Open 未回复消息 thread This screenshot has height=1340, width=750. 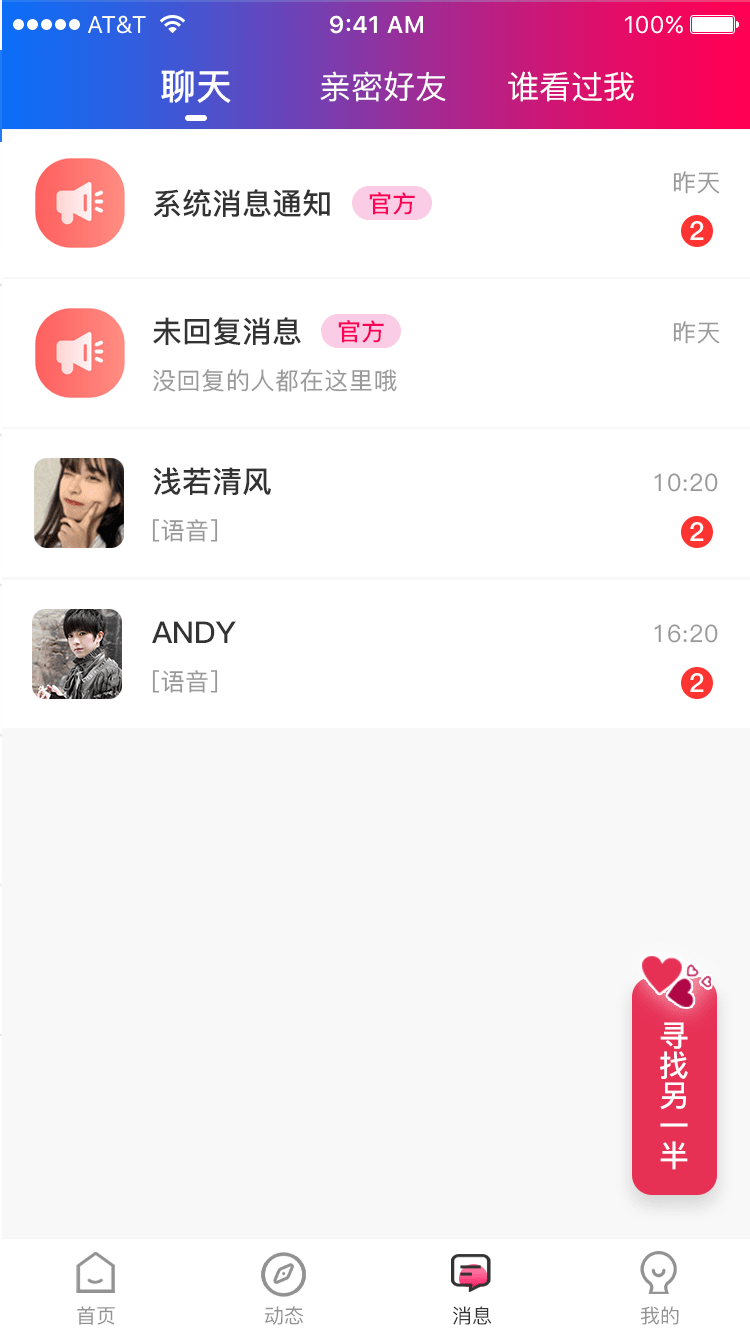pyautogui.click(x=375, y=353)
